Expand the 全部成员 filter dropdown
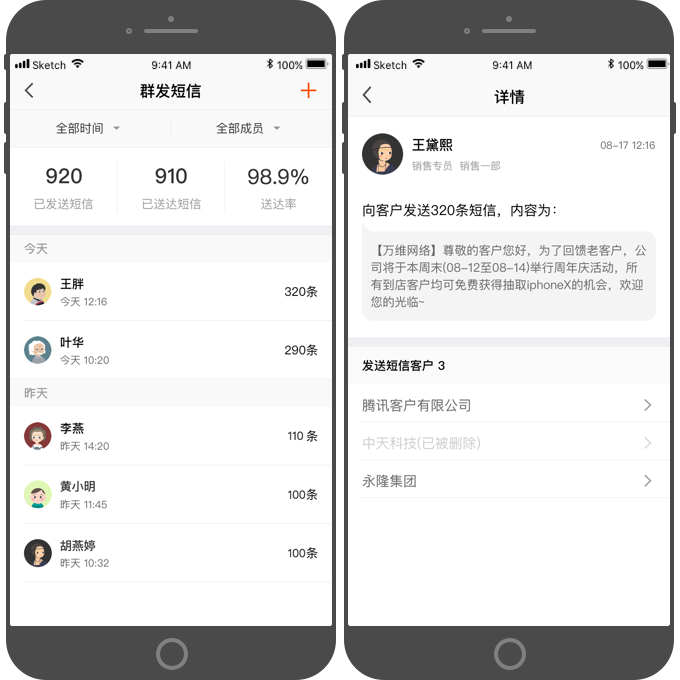Viewport: 680px width, 680px height. pyautogui.click(x=248, y=128)
